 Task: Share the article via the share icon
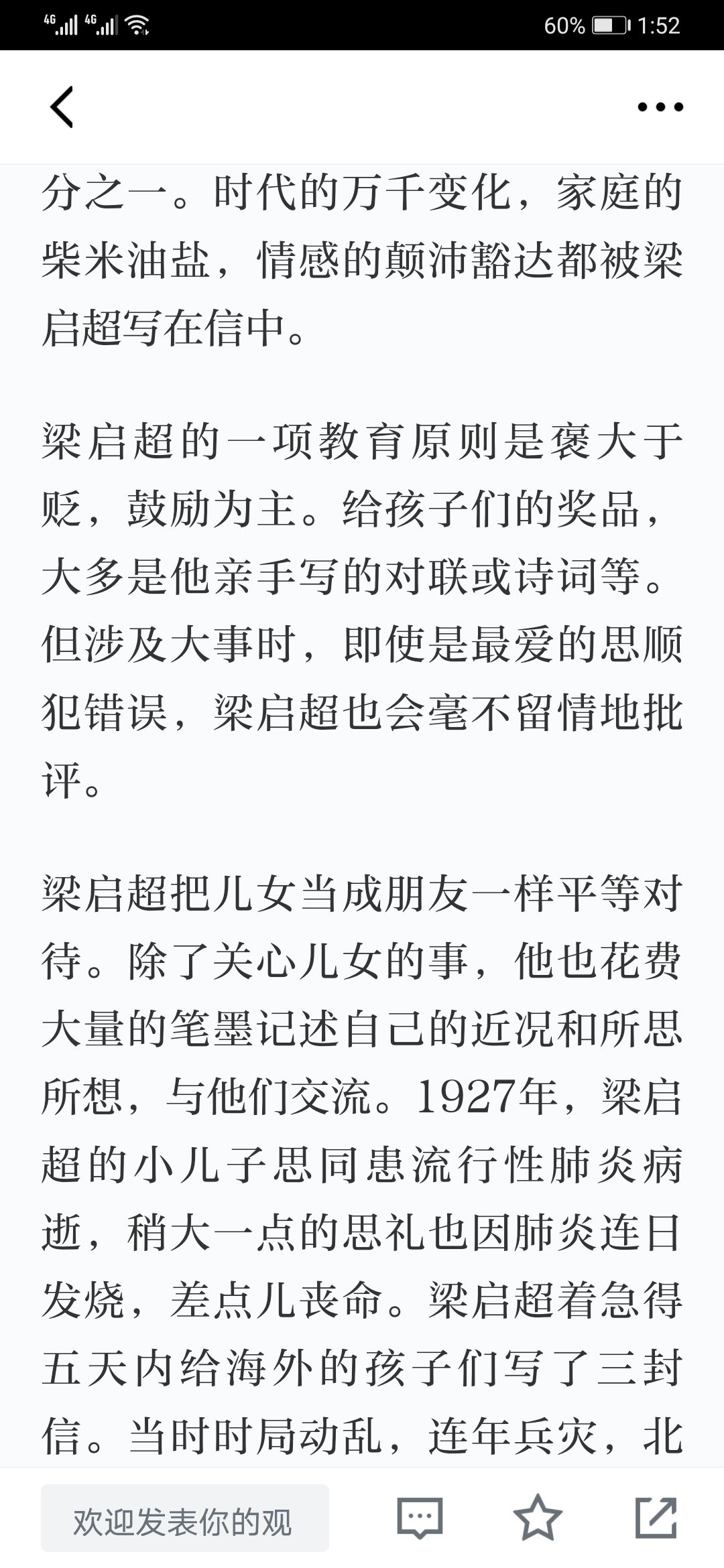(x=656, y=1518)
